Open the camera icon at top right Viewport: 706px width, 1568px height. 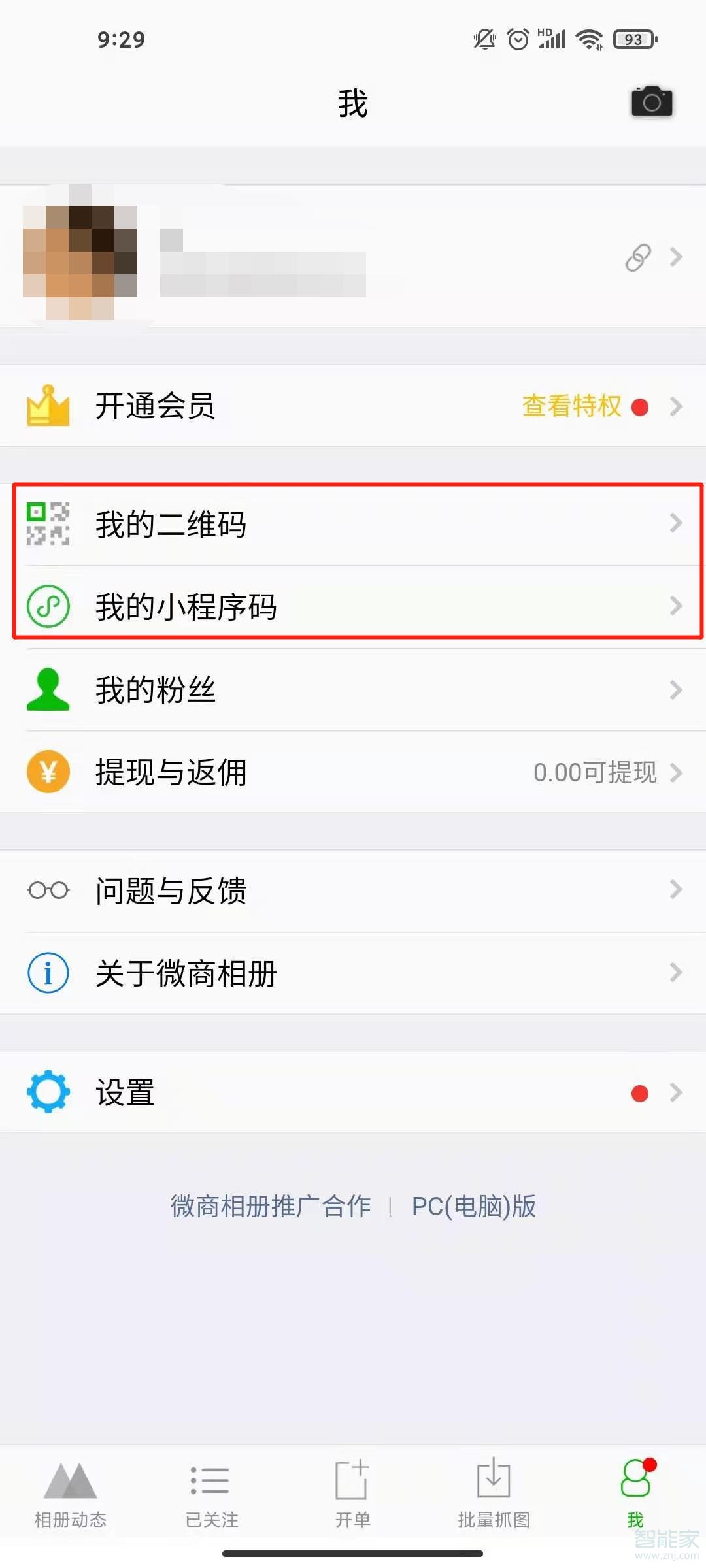pyautogui.click(x=651, y=102)
